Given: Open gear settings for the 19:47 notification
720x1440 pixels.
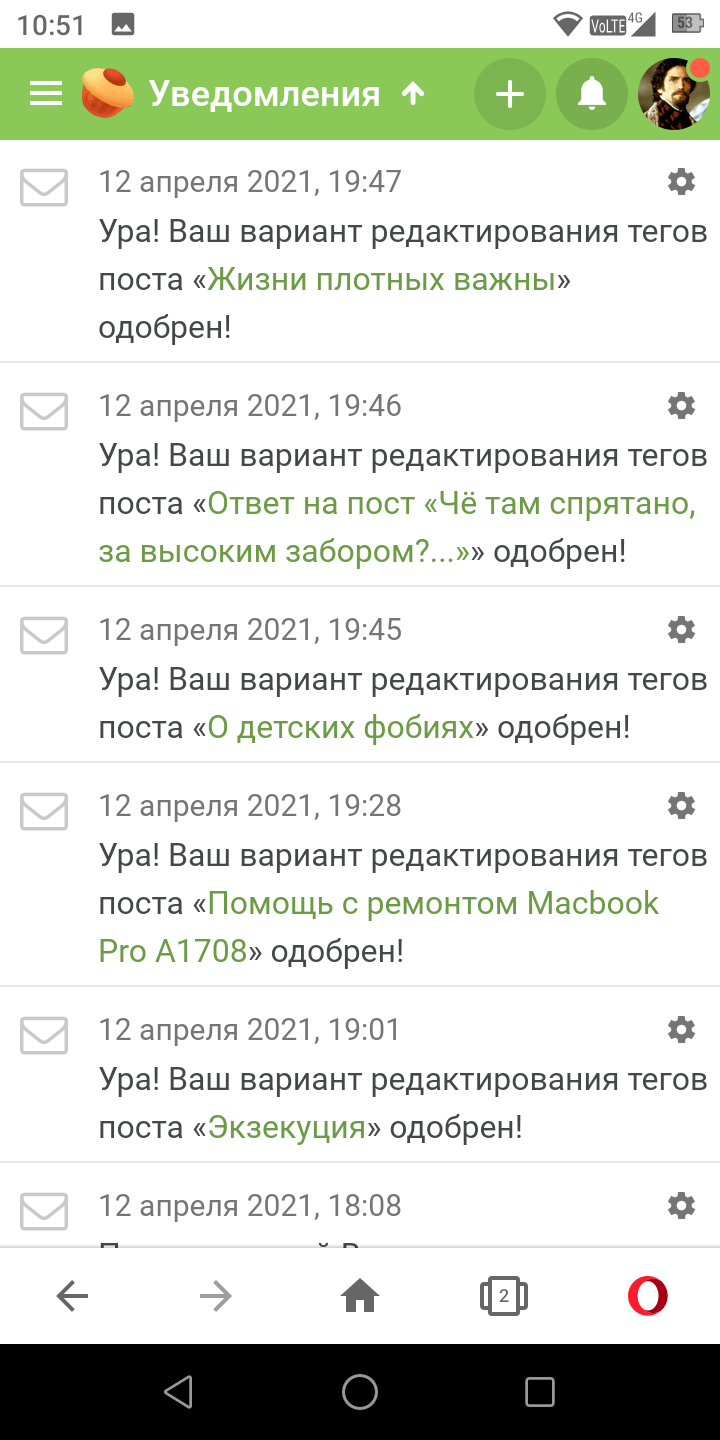Looking at the screenshot, I should pyautogui.click(x=681, y=181).
